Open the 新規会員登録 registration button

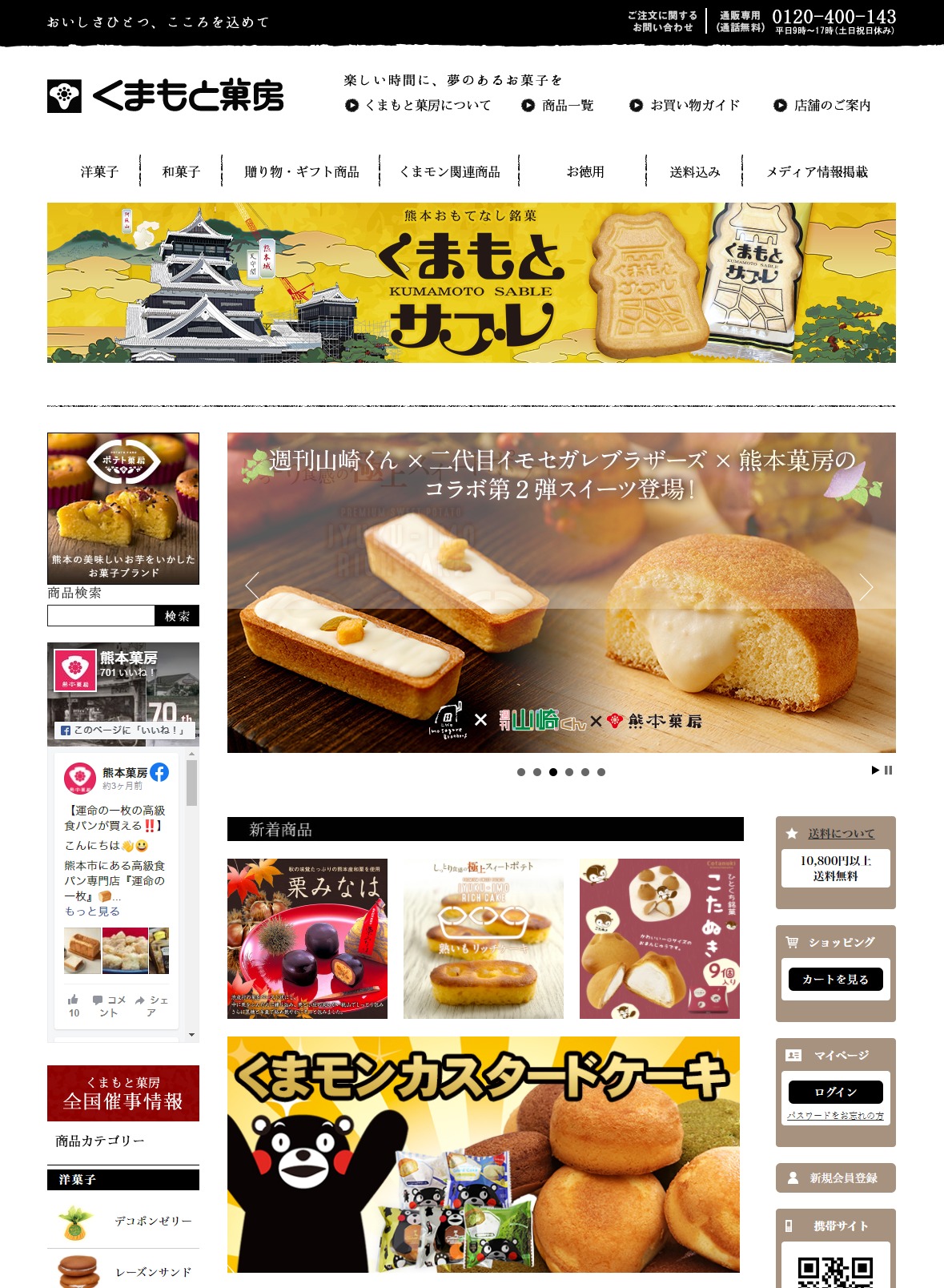coord(835,1178)
